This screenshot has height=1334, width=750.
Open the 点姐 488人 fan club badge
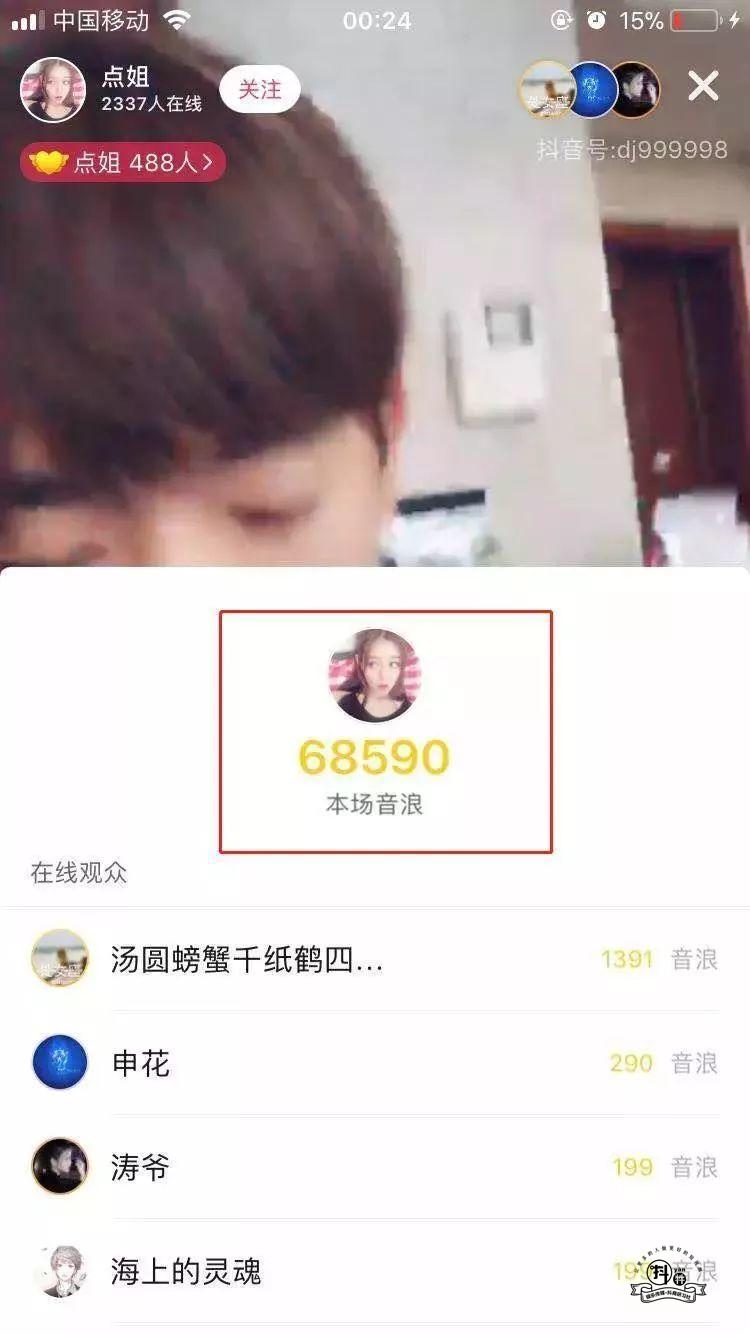click(123, 162)
